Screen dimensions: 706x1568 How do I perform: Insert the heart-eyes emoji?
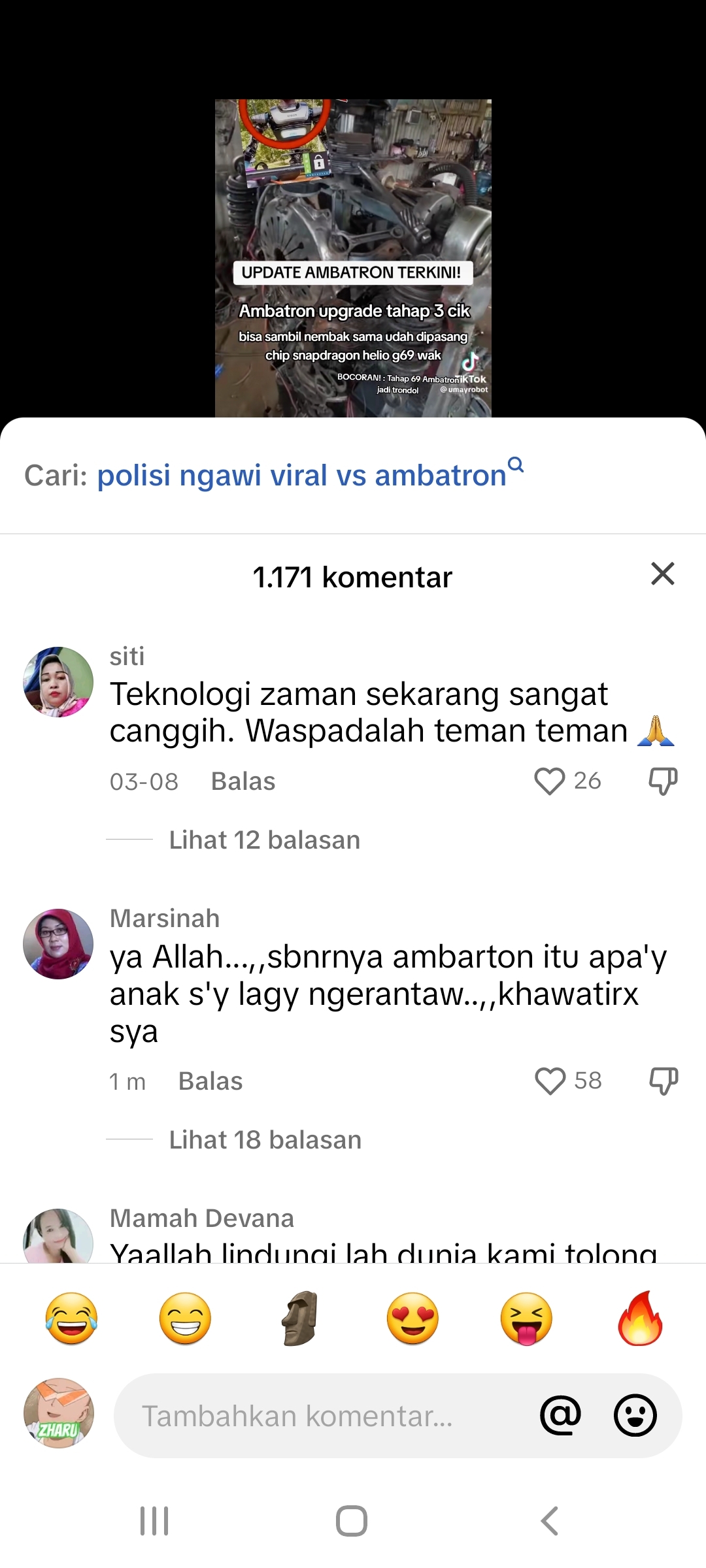(412, 1318)
